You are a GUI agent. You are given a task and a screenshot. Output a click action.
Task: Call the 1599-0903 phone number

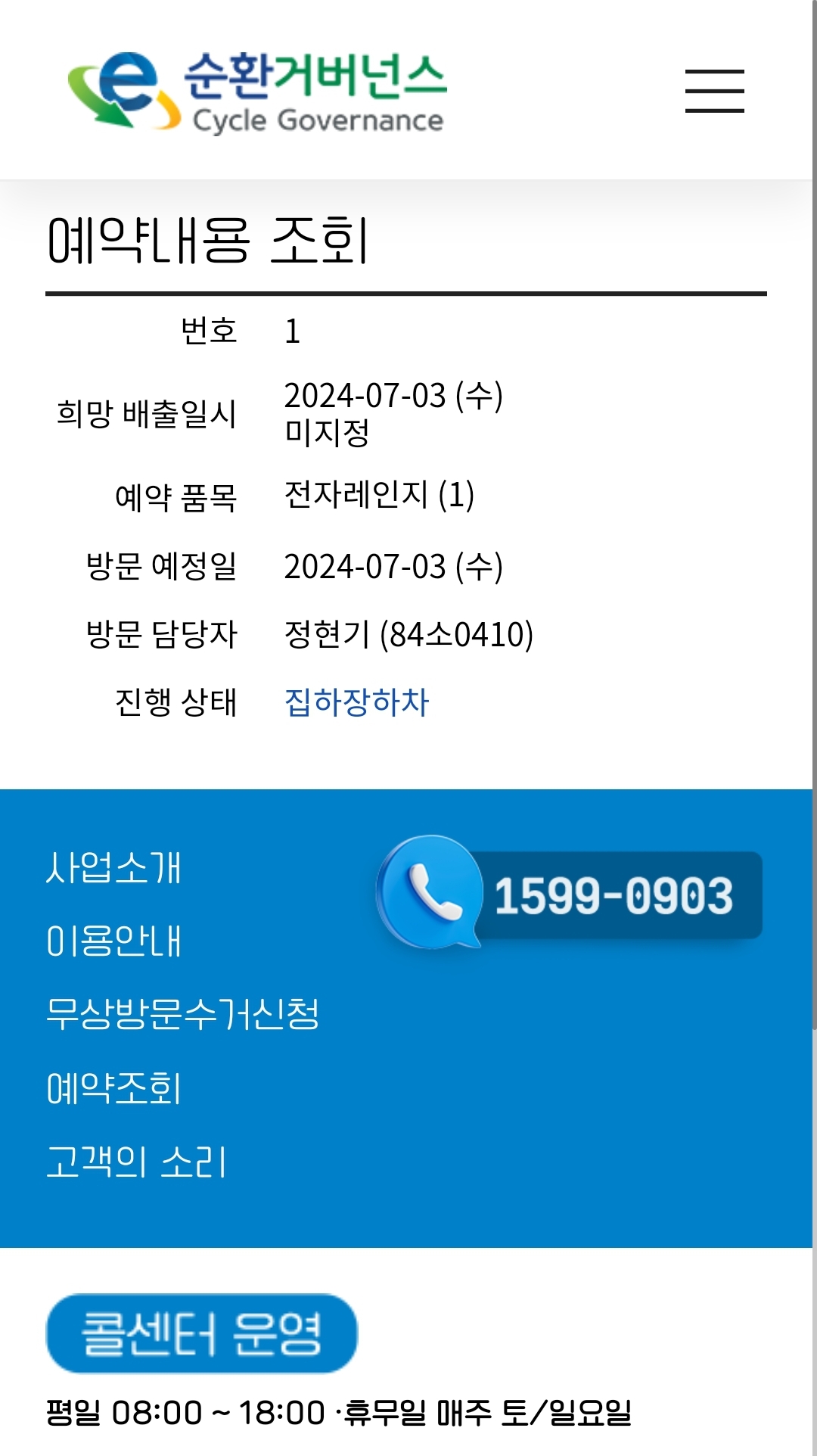(x=570, y=894)
